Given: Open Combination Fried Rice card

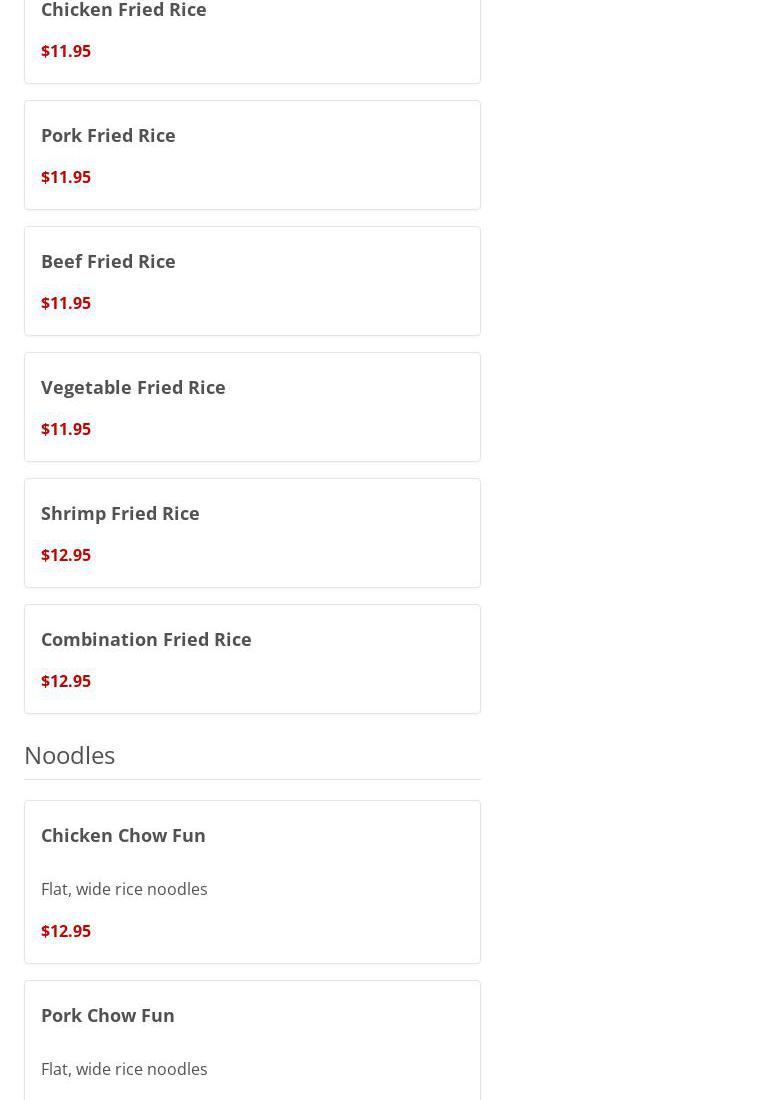Looking at the screenshot, I should pyautogui.click(x=251, y=659).
